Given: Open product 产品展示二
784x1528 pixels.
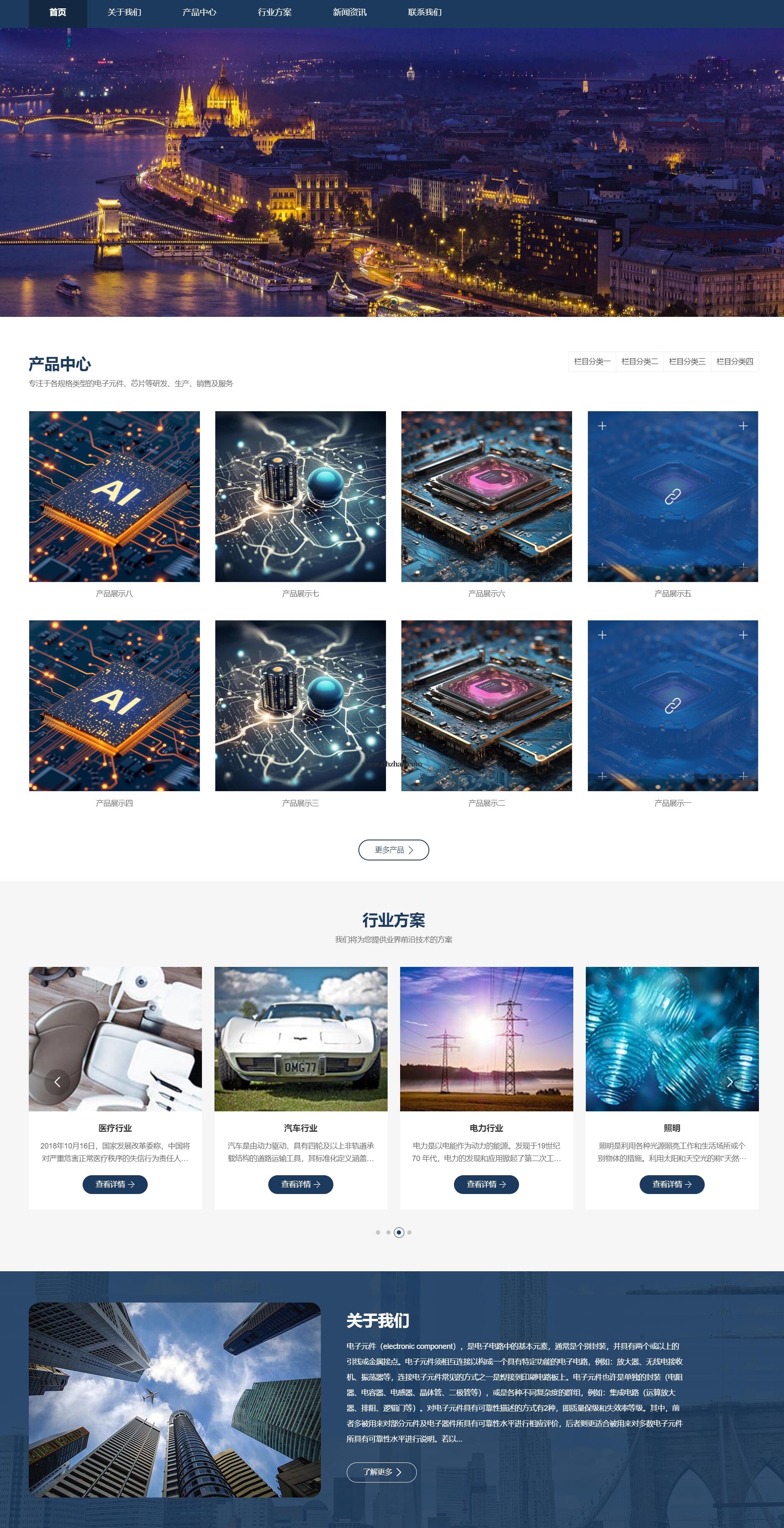Looking at the screenshot, I should [486, 705].
